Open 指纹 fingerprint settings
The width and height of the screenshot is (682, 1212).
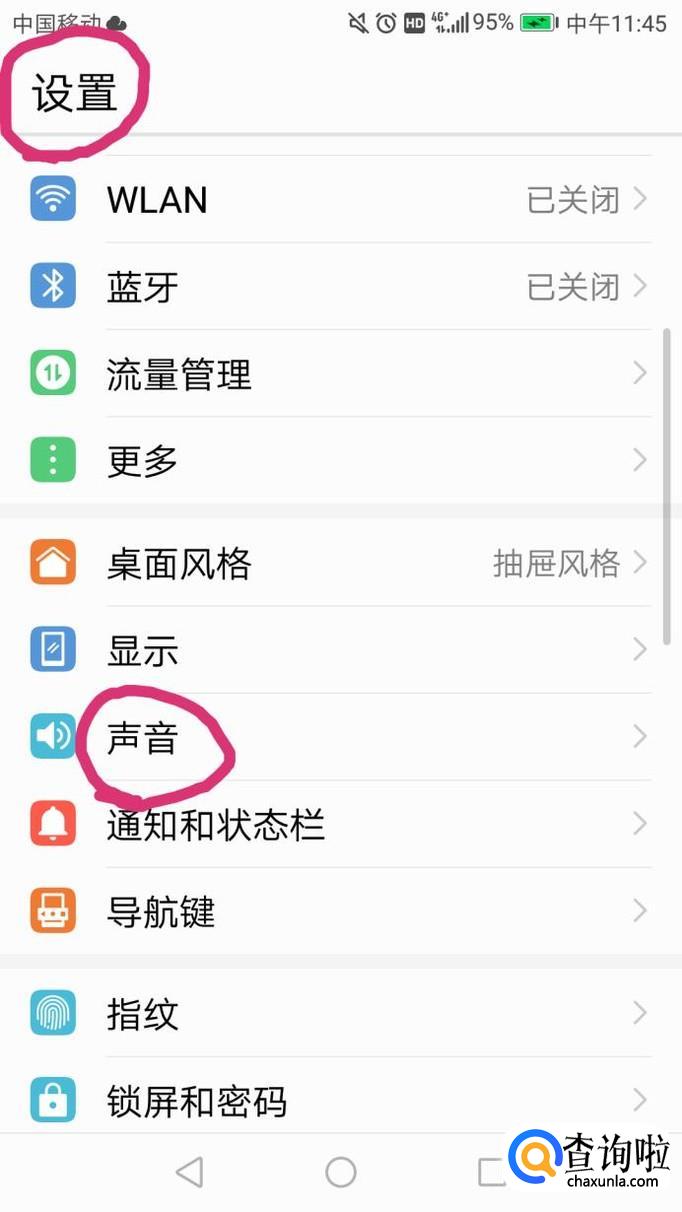[340, 1013]
